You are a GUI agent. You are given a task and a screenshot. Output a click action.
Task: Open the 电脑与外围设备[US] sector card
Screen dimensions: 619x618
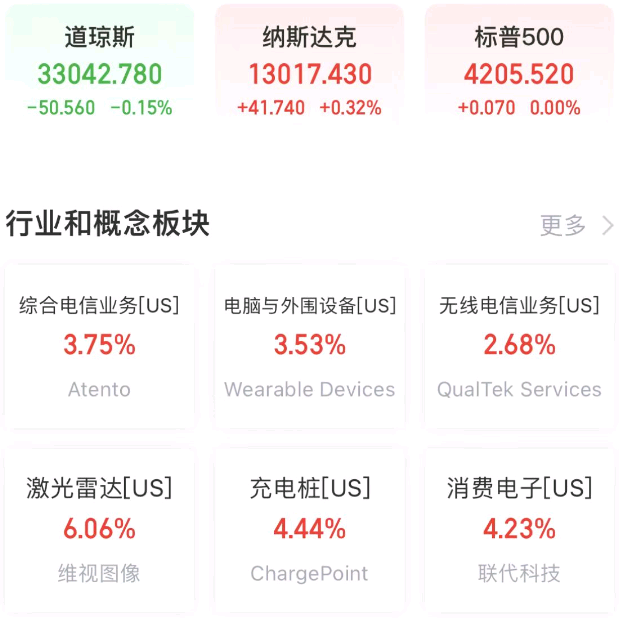[309, 346]
